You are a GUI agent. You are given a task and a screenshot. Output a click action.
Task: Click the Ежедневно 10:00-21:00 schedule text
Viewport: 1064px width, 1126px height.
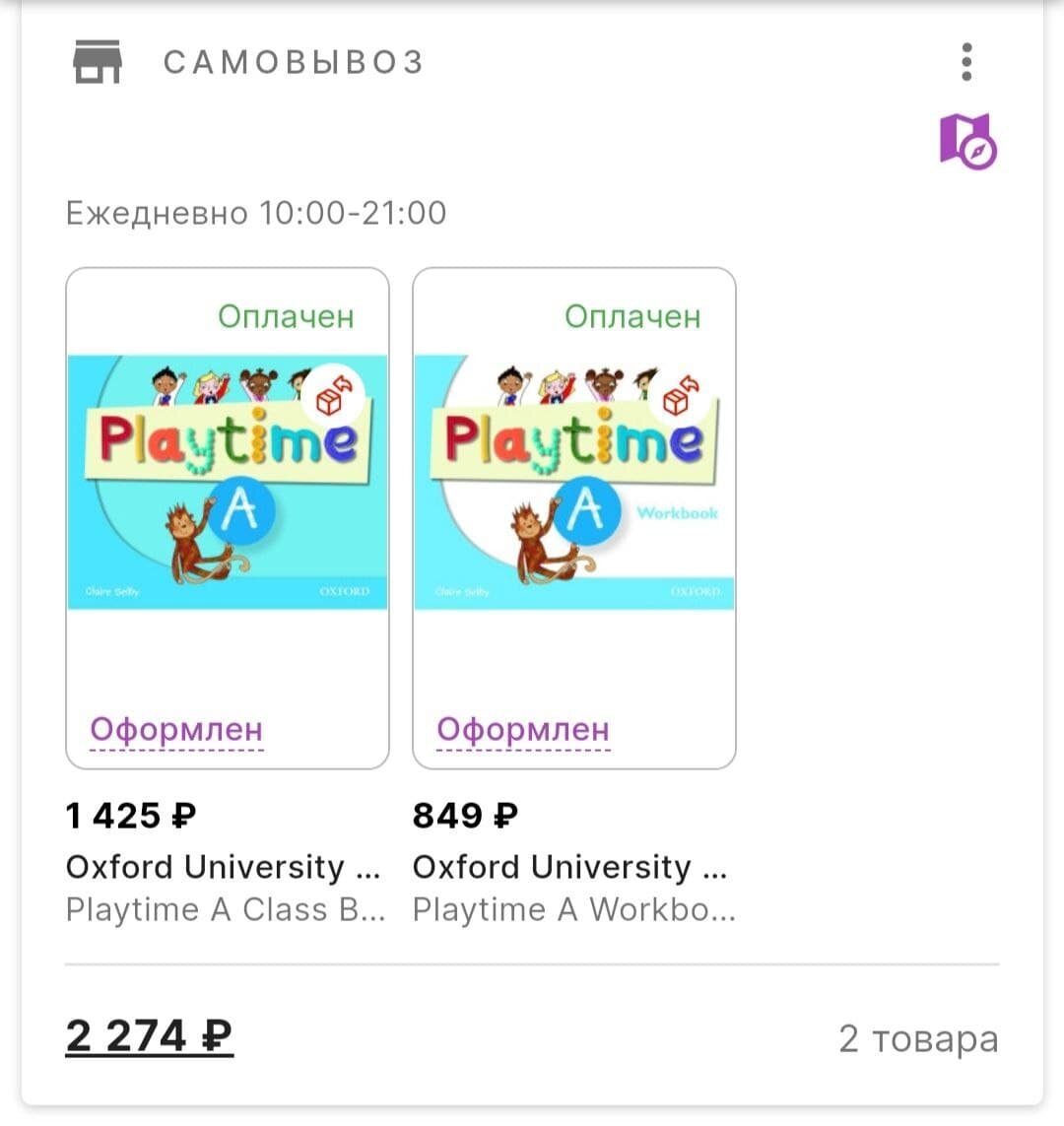click(x=254, y=212)
